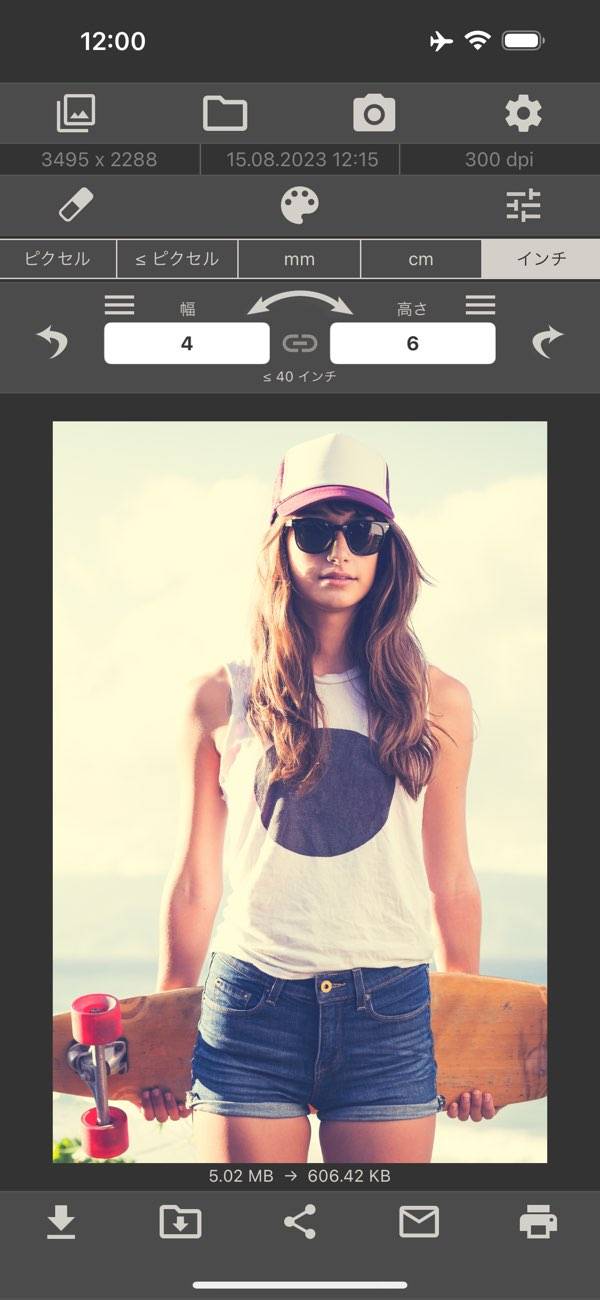Screen dimensions: 600x1300
Task: Send the image by email
Action: [419, 1222]
